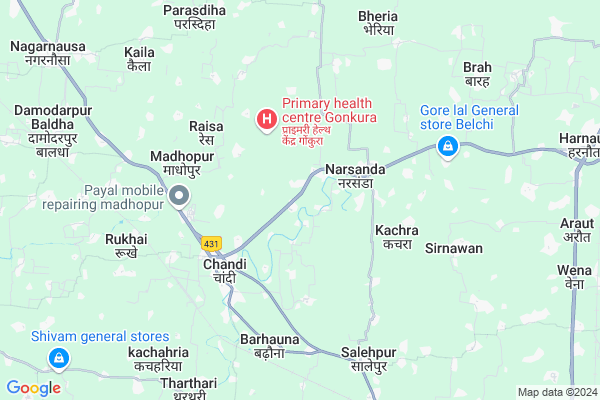Select Gore lal General store Belchi pin
600x400 pixels.
coord(447,148)
